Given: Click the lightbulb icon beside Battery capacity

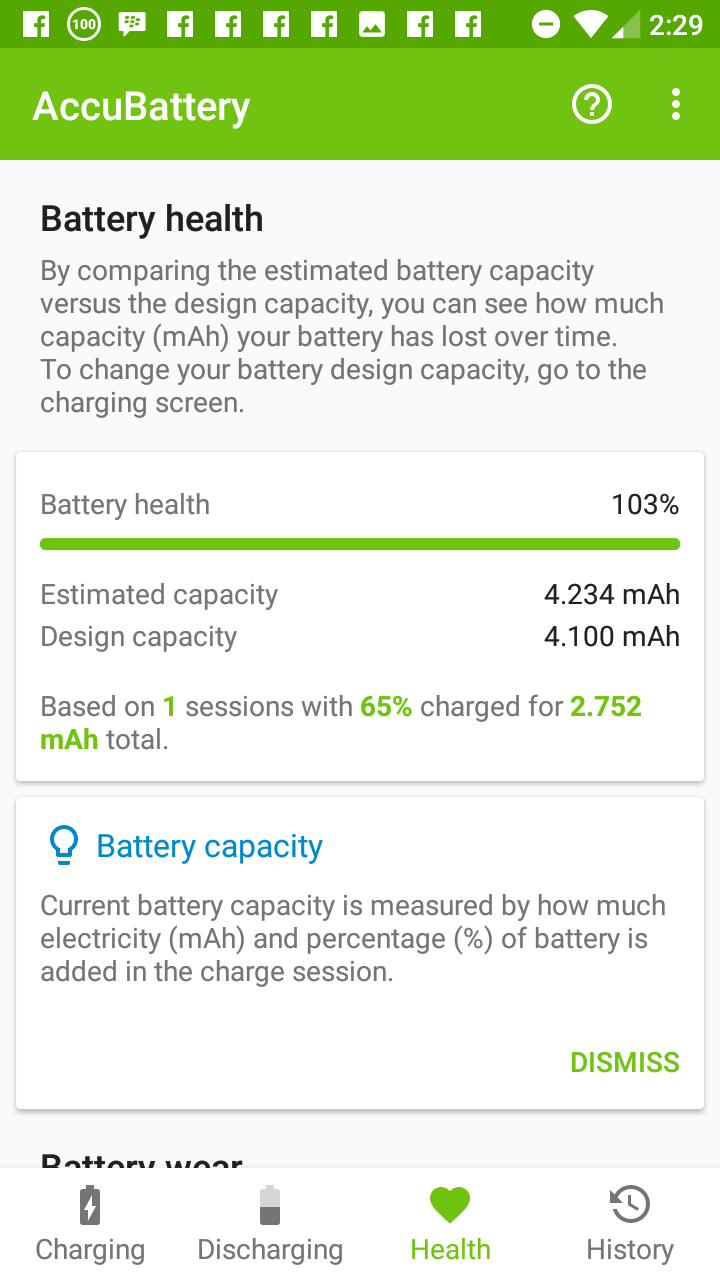Looking at the screenshot, I should click(64, 844).
